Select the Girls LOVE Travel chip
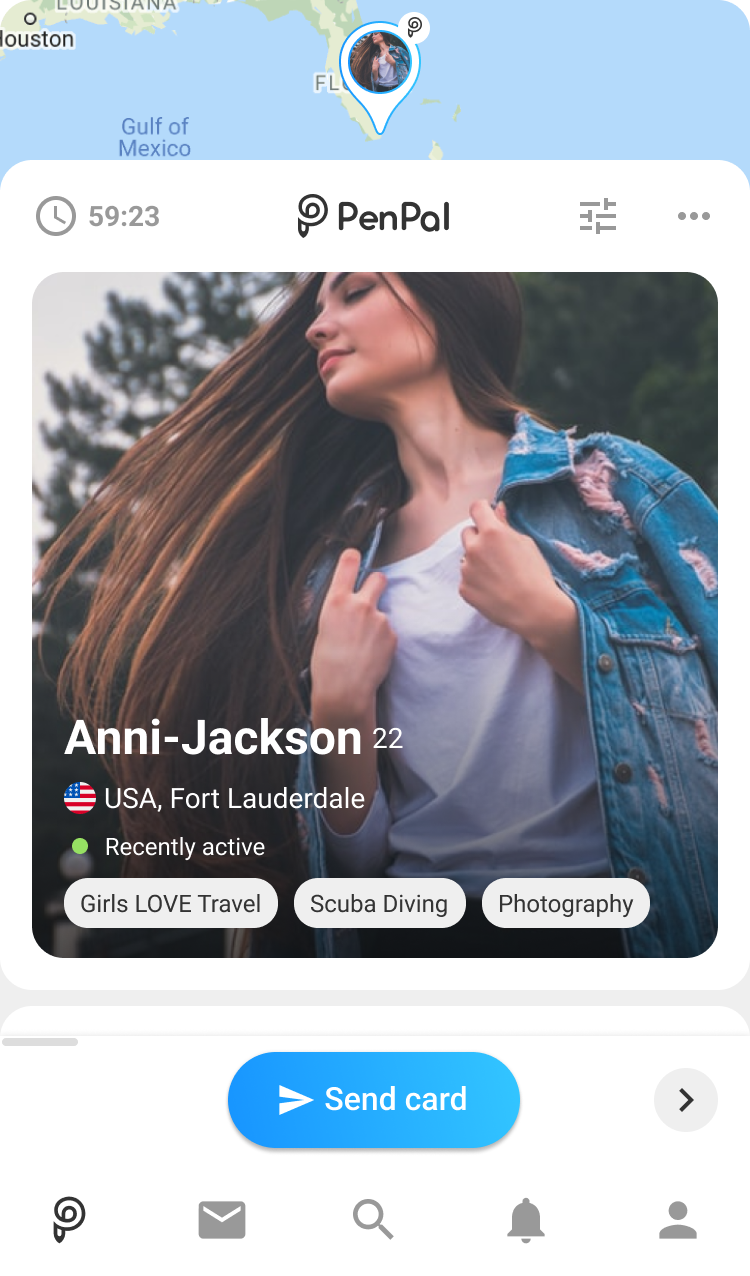This screenshot has width=750, height=1276. (x=171, y=904)
